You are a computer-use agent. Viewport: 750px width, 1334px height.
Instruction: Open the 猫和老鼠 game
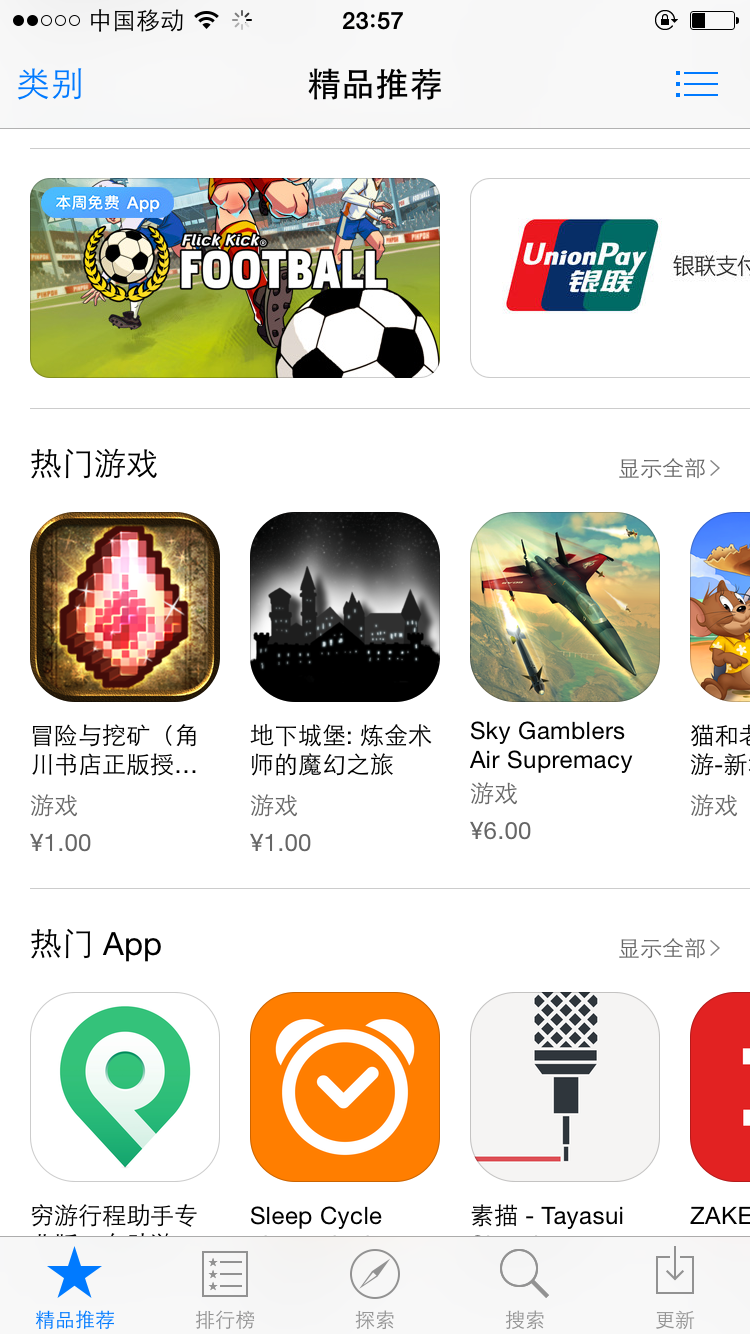tap(720, 607)
